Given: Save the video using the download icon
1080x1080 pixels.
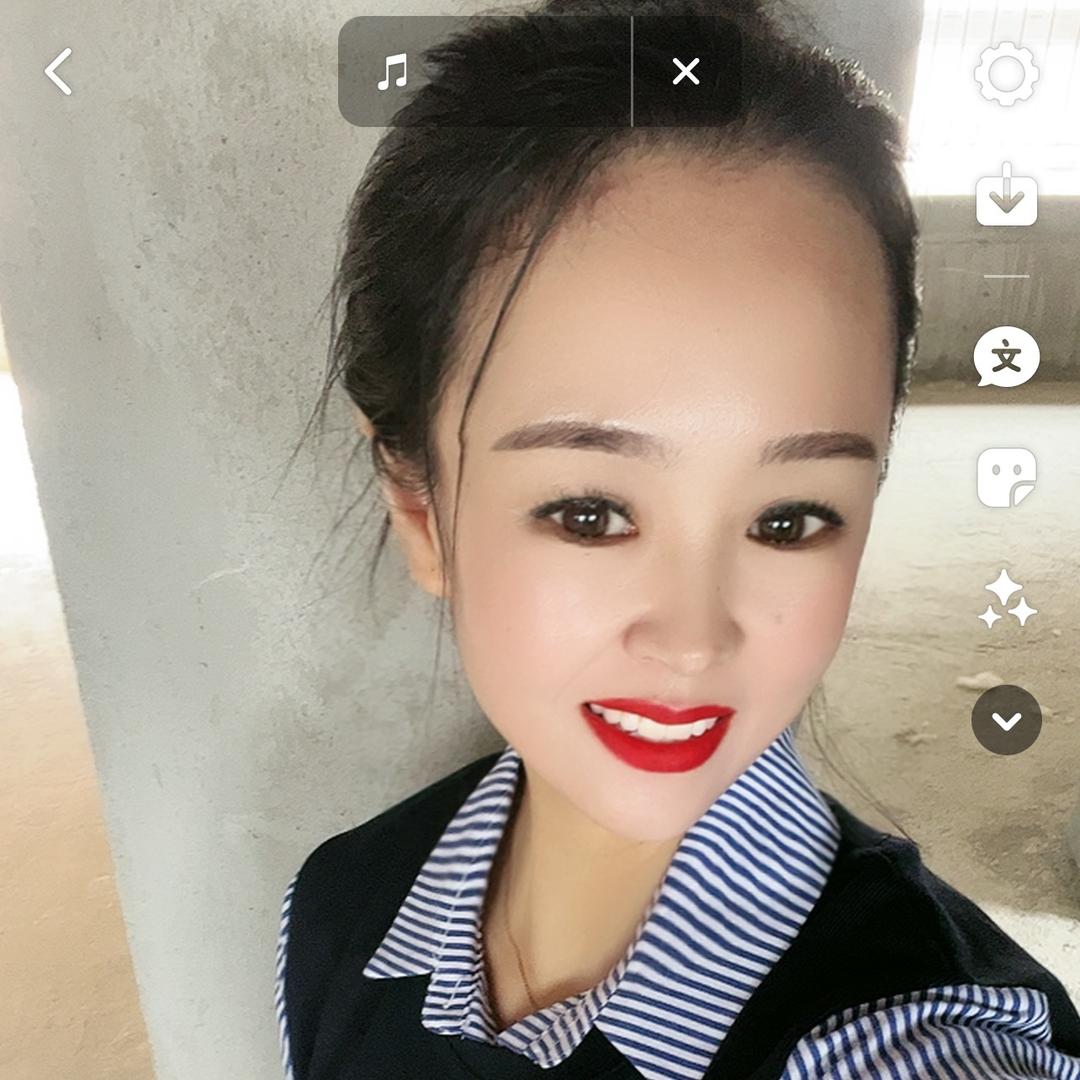Looking at the screenshot, I should pos(1006,196).
